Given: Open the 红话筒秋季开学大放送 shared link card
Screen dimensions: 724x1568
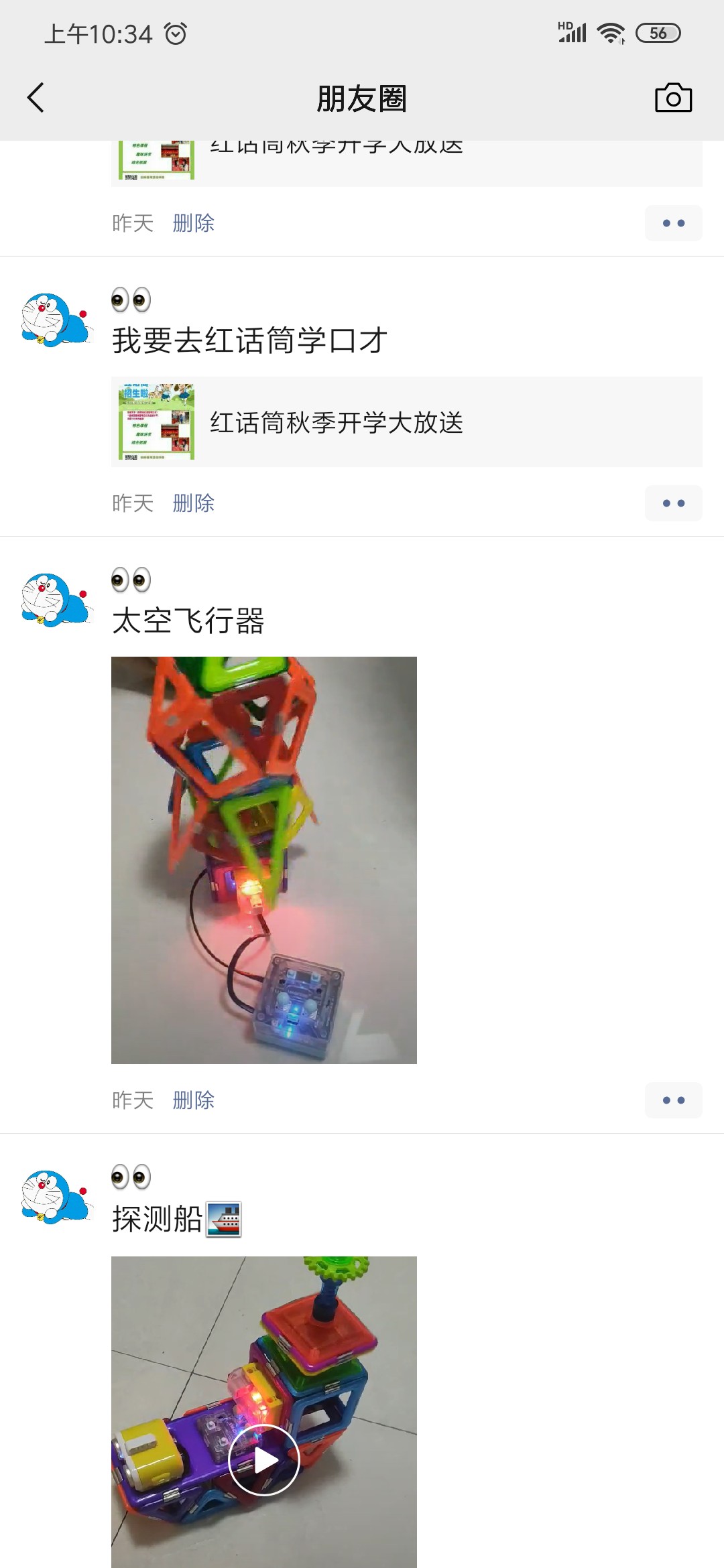Looking at the screenshot, I should [x=406, y=422].
